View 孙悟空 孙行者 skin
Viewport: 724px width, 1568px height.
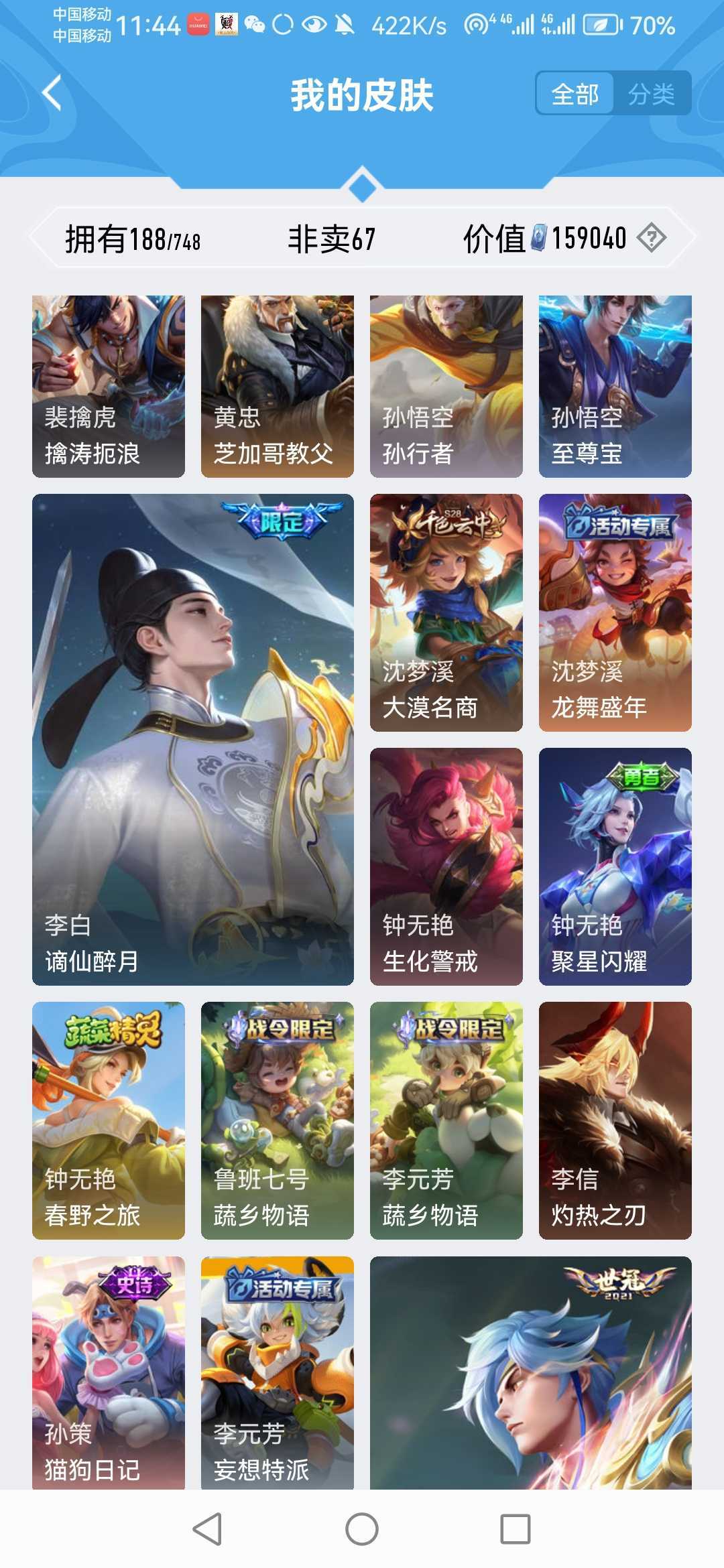click(x=446, y=386)
